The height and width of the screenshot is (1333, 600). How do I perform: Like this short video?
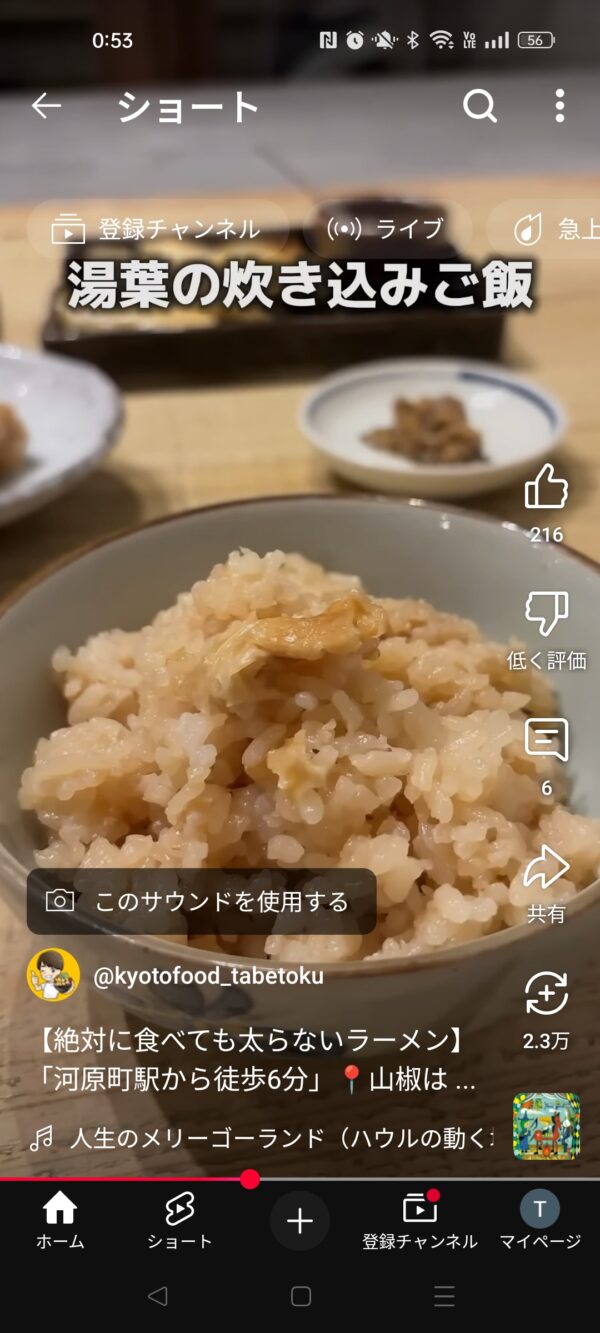pyautogui.click(x=546, y=488)
